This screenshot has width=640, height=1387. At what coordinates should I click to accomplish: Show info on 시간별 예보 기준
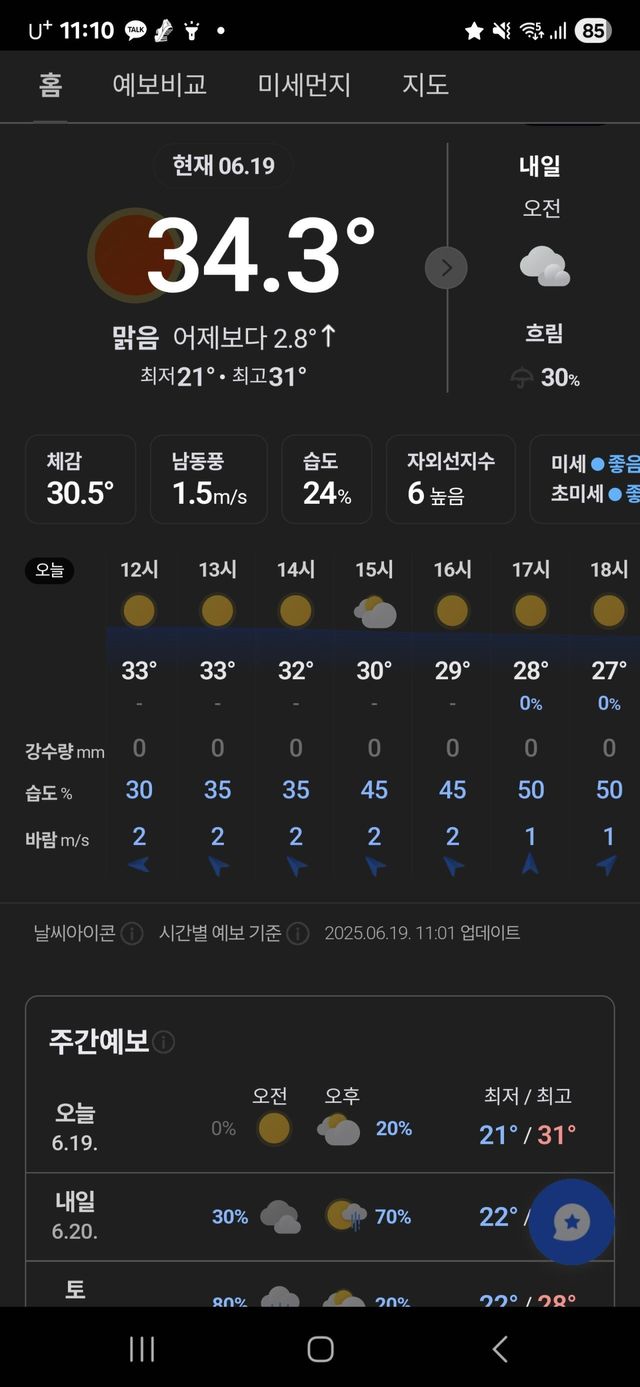(x=298, y=934)
